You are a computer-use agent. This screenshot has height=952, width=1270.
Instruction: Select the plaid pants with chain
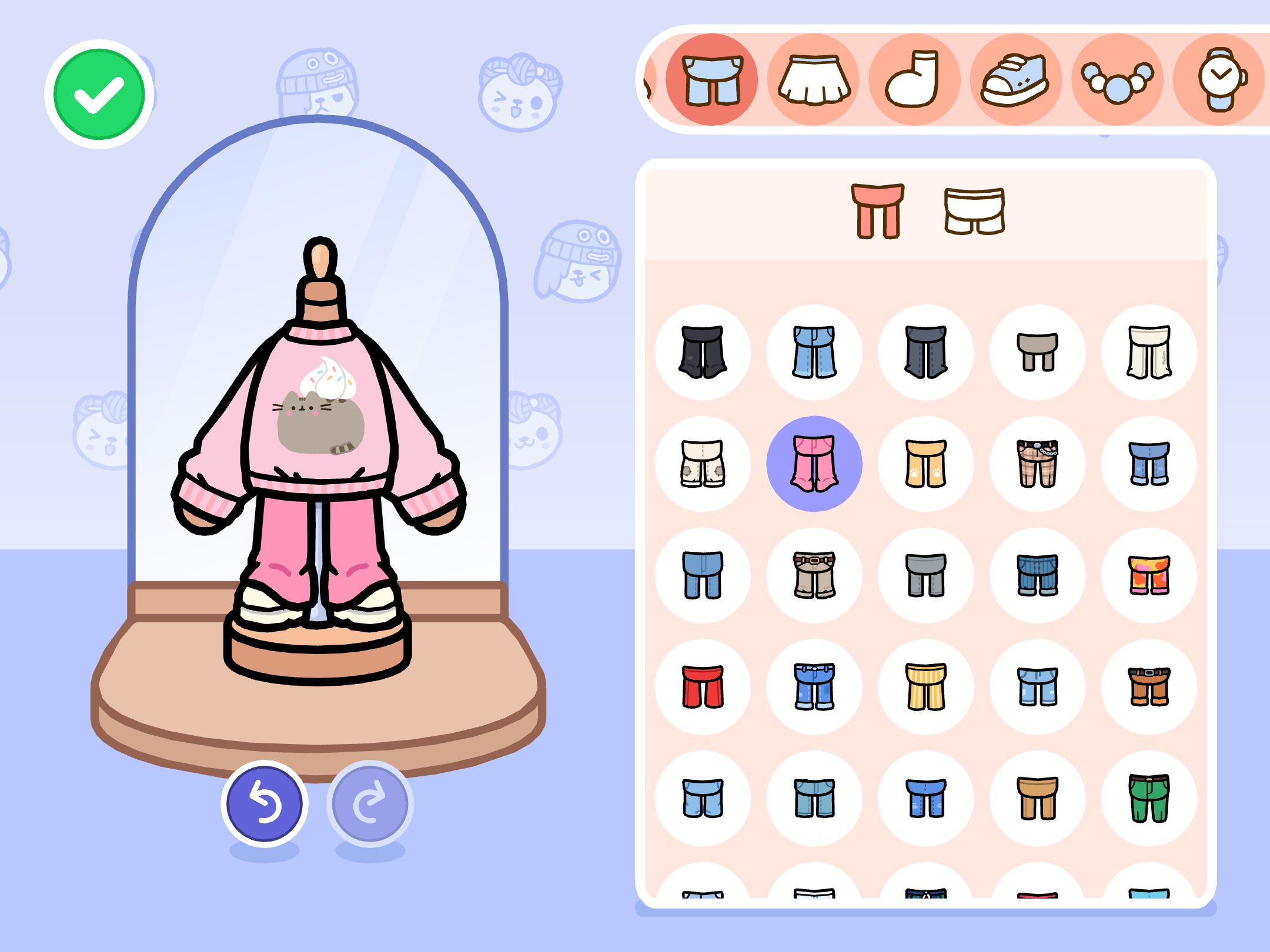1037,464
